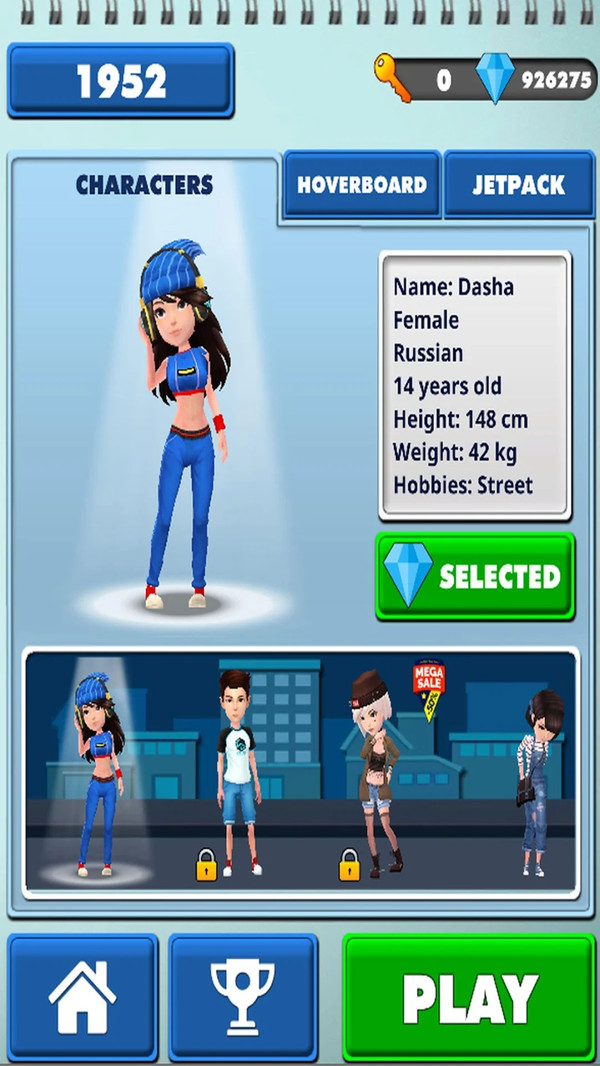Select the Characters tab
Screen dimensions: 600x1066
pyautogui.click(x=144, y=185)
